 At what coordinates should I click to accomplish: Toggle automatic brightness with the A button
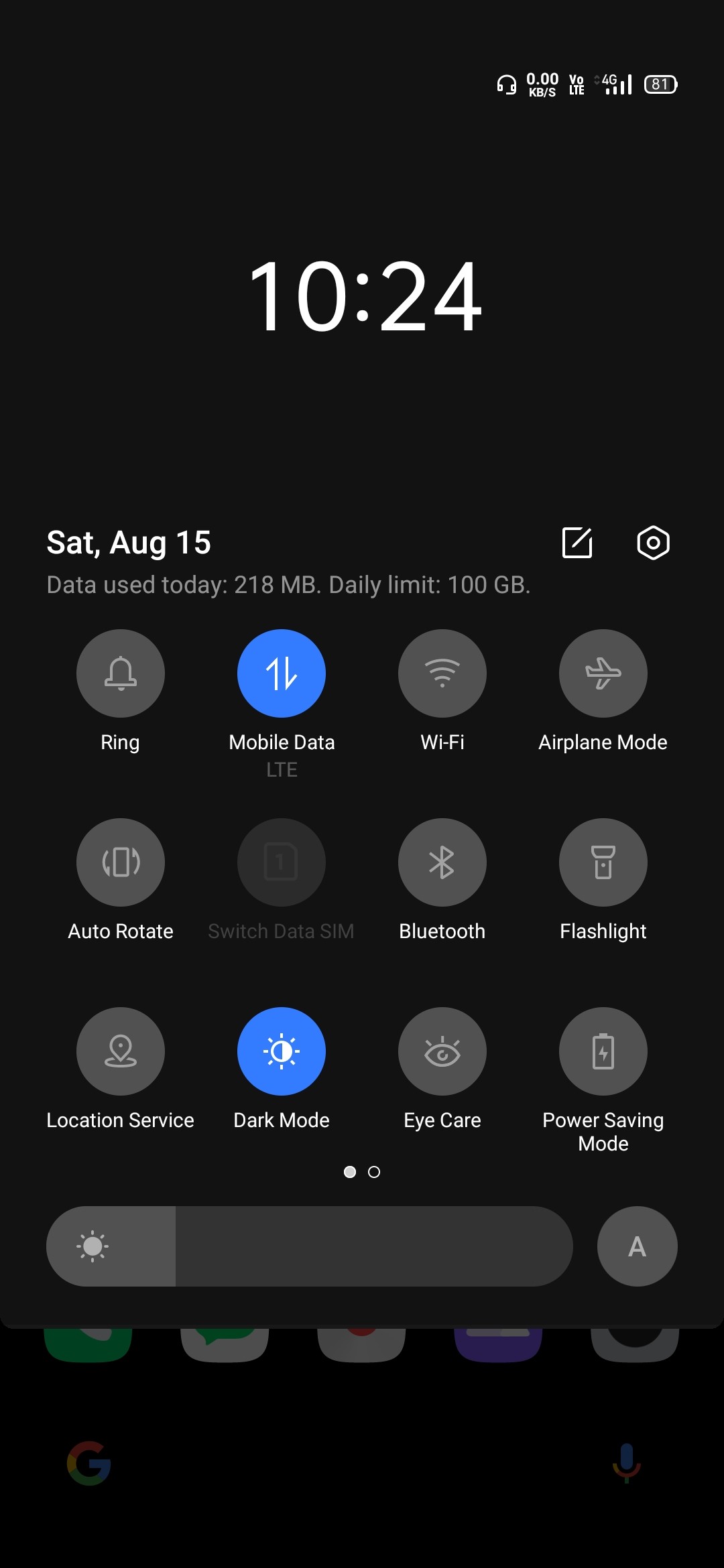pos(636,1246)
